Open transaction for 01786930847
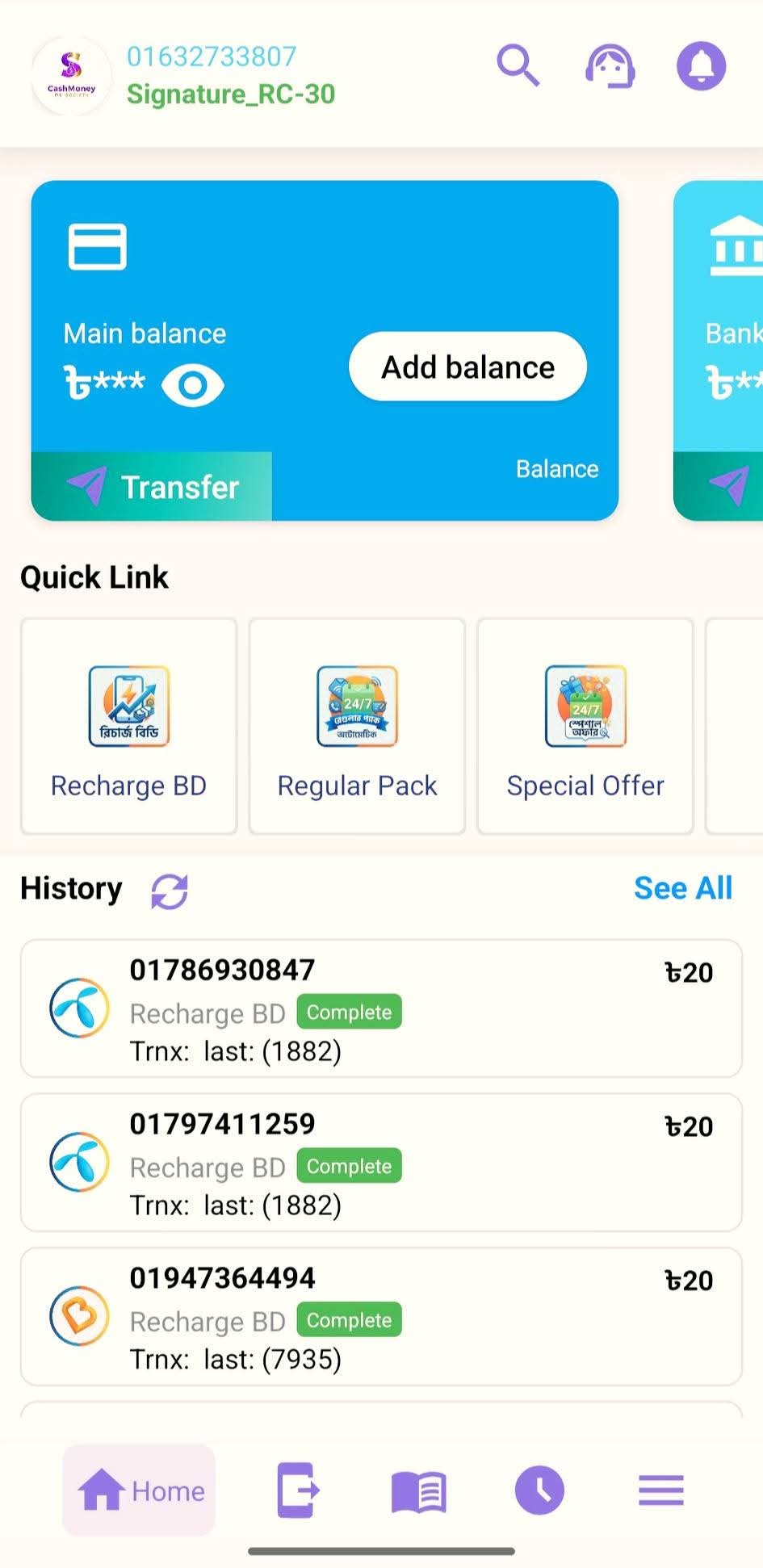Viewport: 763px width, 1568px height. (x=381, y=1008)
